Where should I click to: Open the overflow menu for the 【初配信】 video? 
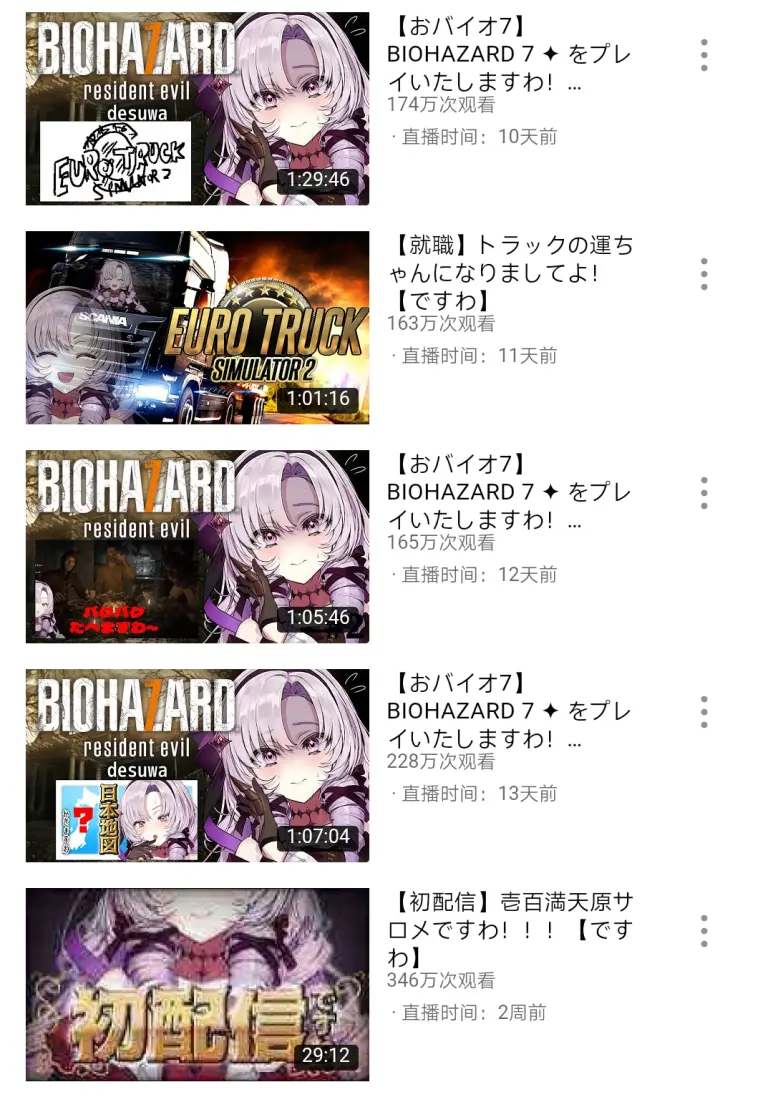(704, 931)
